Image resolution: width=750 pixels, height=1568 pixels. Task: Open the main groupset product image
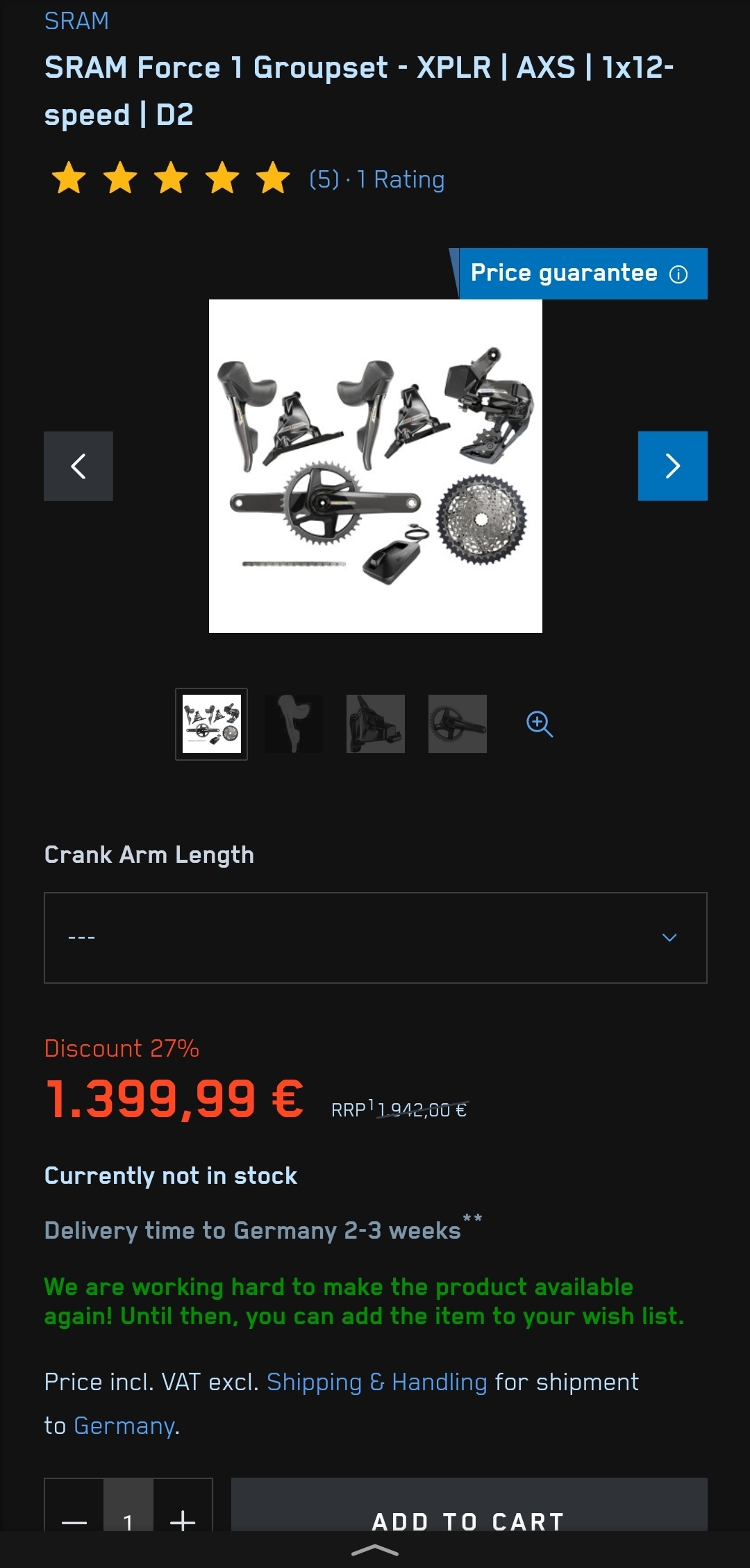pos(375,465)
